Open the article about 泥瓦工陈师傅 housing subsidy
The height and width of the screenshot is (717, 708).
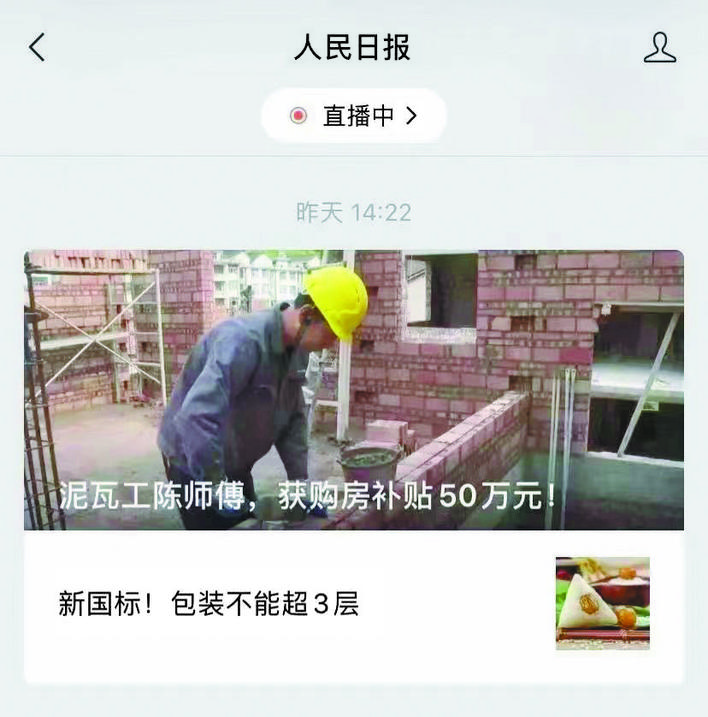[x=354, y=390]
